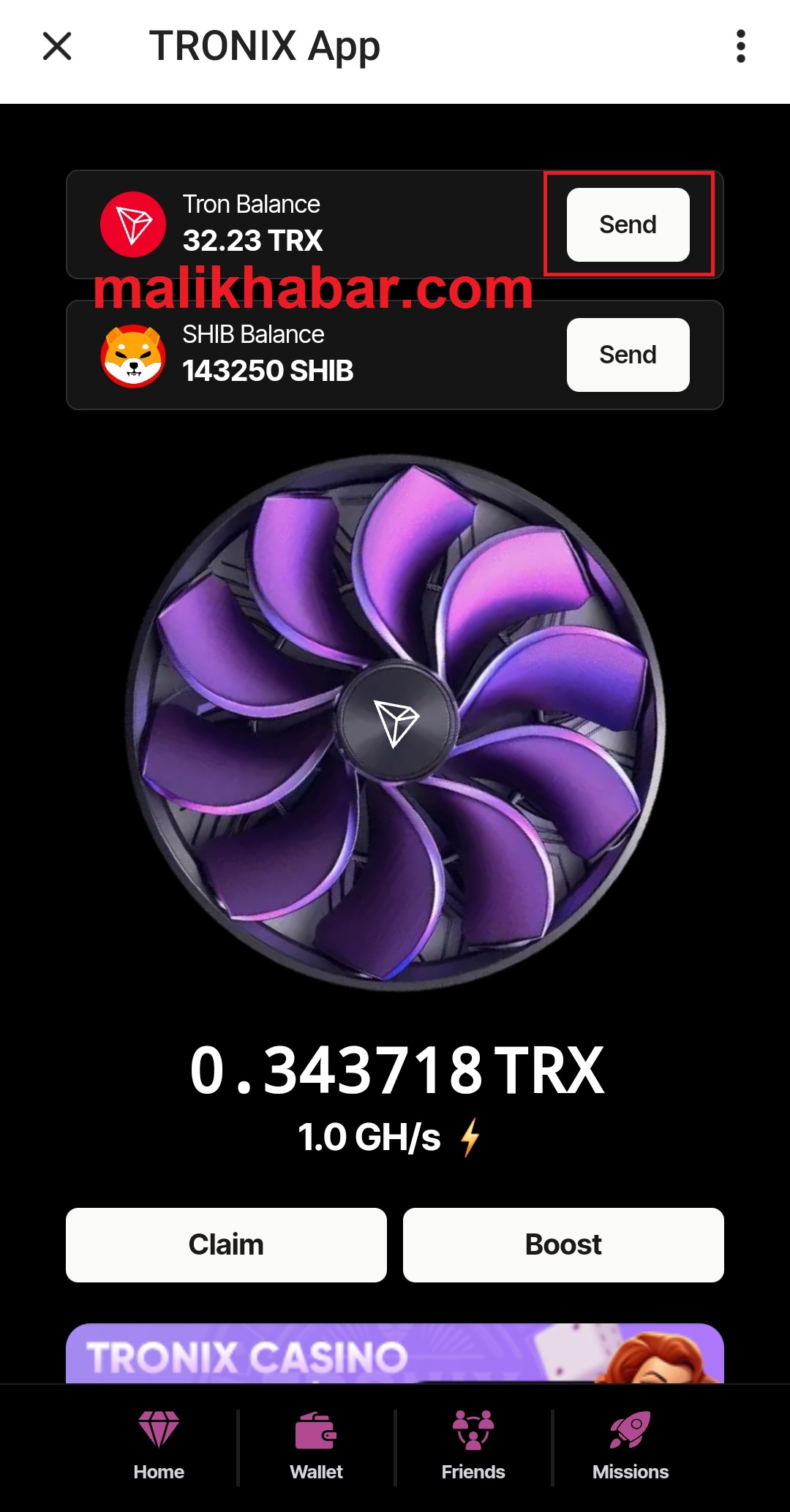Viewport: 790px width, 1512px height.
Task: Close the TRONIX App mini app
Action: tap(57, 46)
